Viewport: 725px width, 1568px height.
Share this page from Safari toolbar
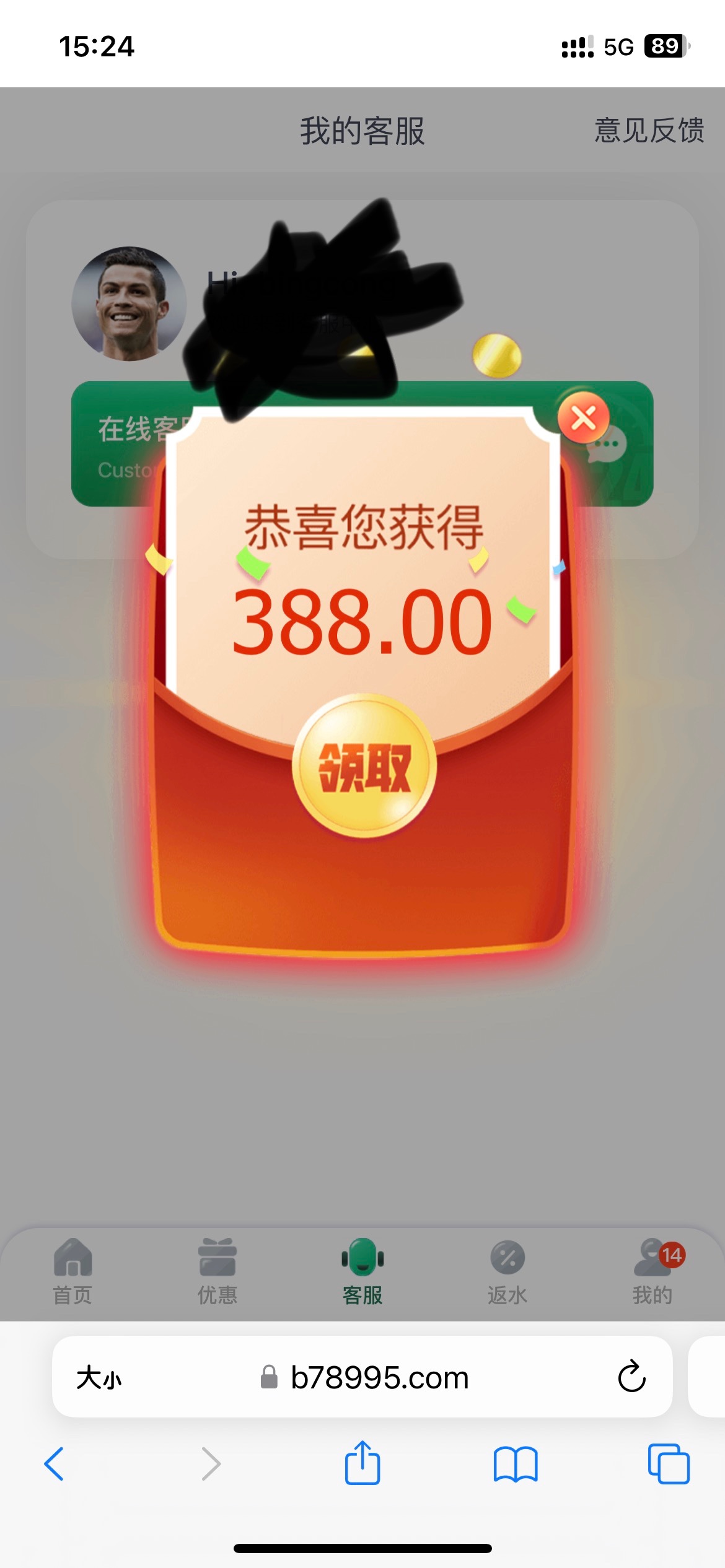tap(362, 1463)
